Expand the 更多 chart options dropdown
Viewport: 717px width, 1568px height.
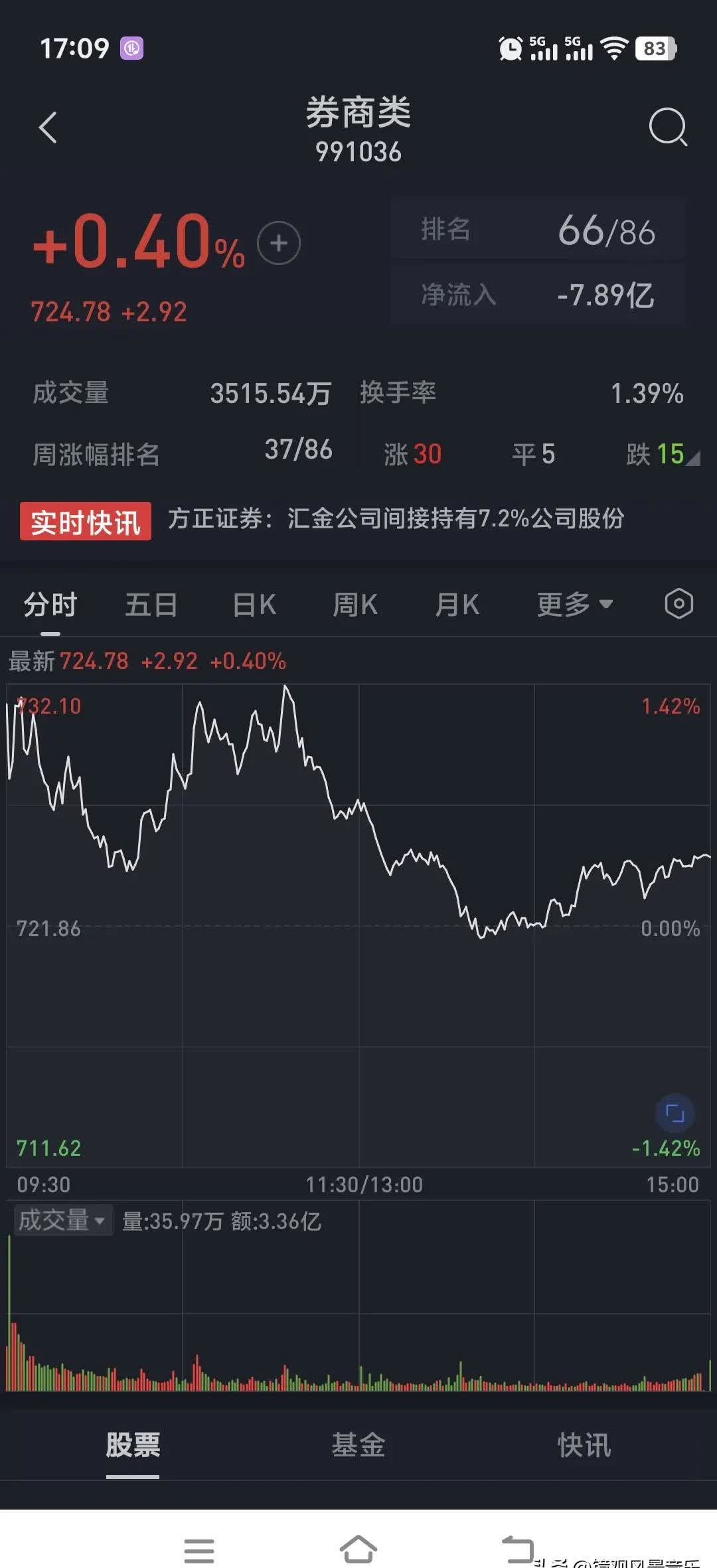coord(575,603)
